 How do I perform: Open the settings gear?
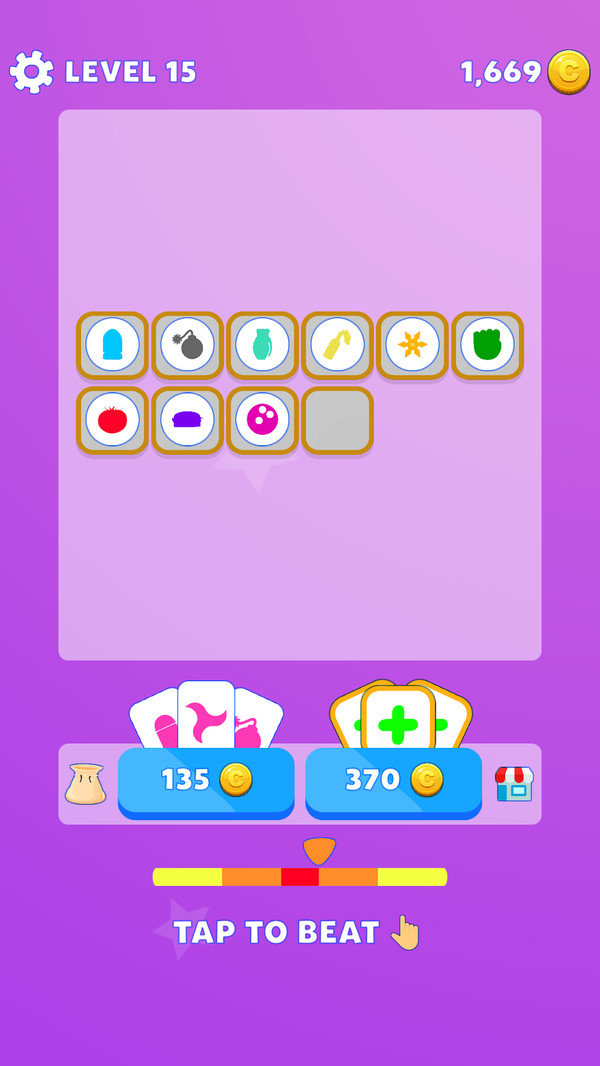[31, 72]
